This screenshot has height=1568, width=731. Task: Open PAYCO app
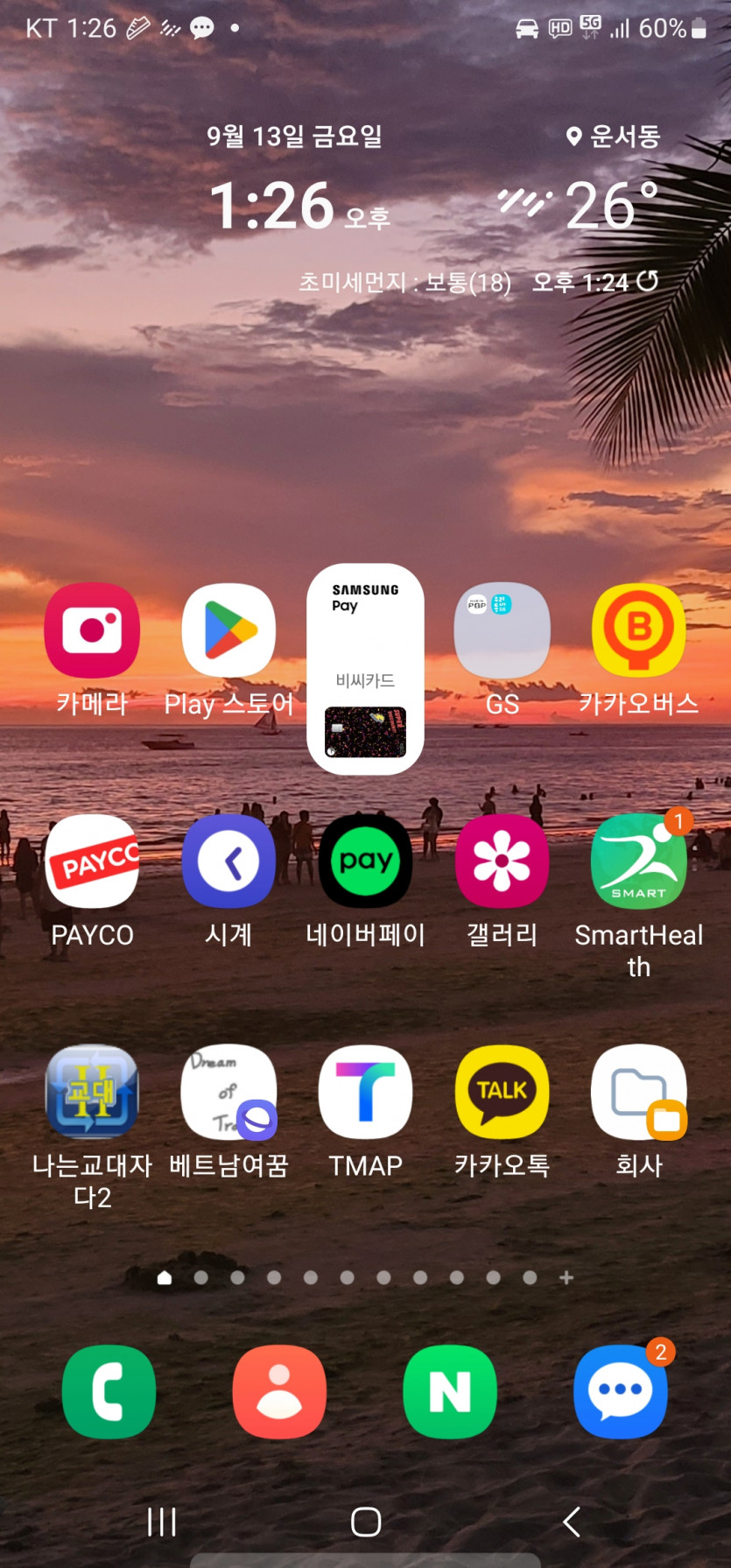(x=92, y=861)
